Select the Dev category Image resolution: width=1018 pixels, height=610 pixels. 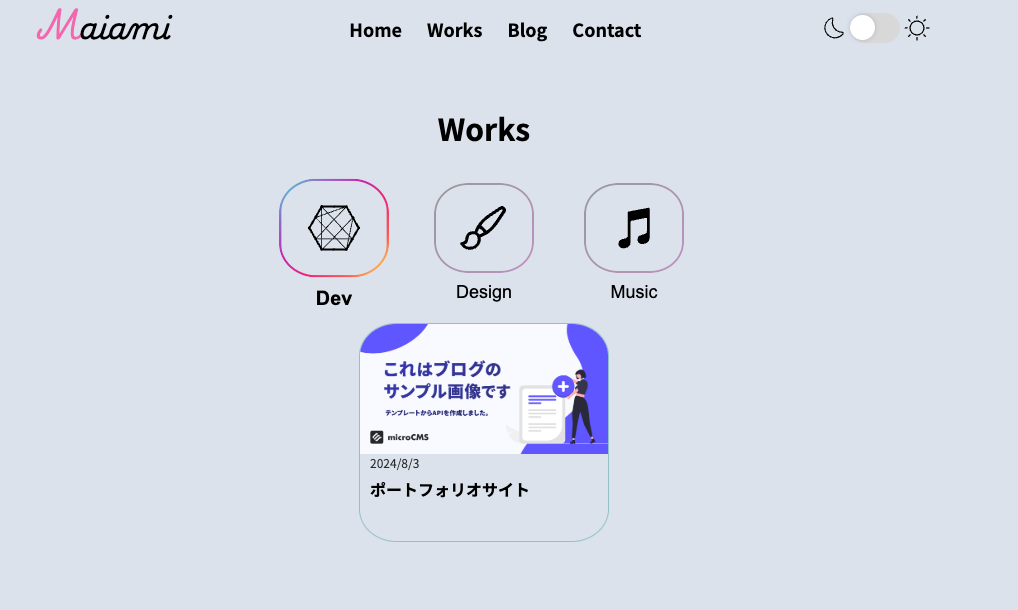pos(334,228)
